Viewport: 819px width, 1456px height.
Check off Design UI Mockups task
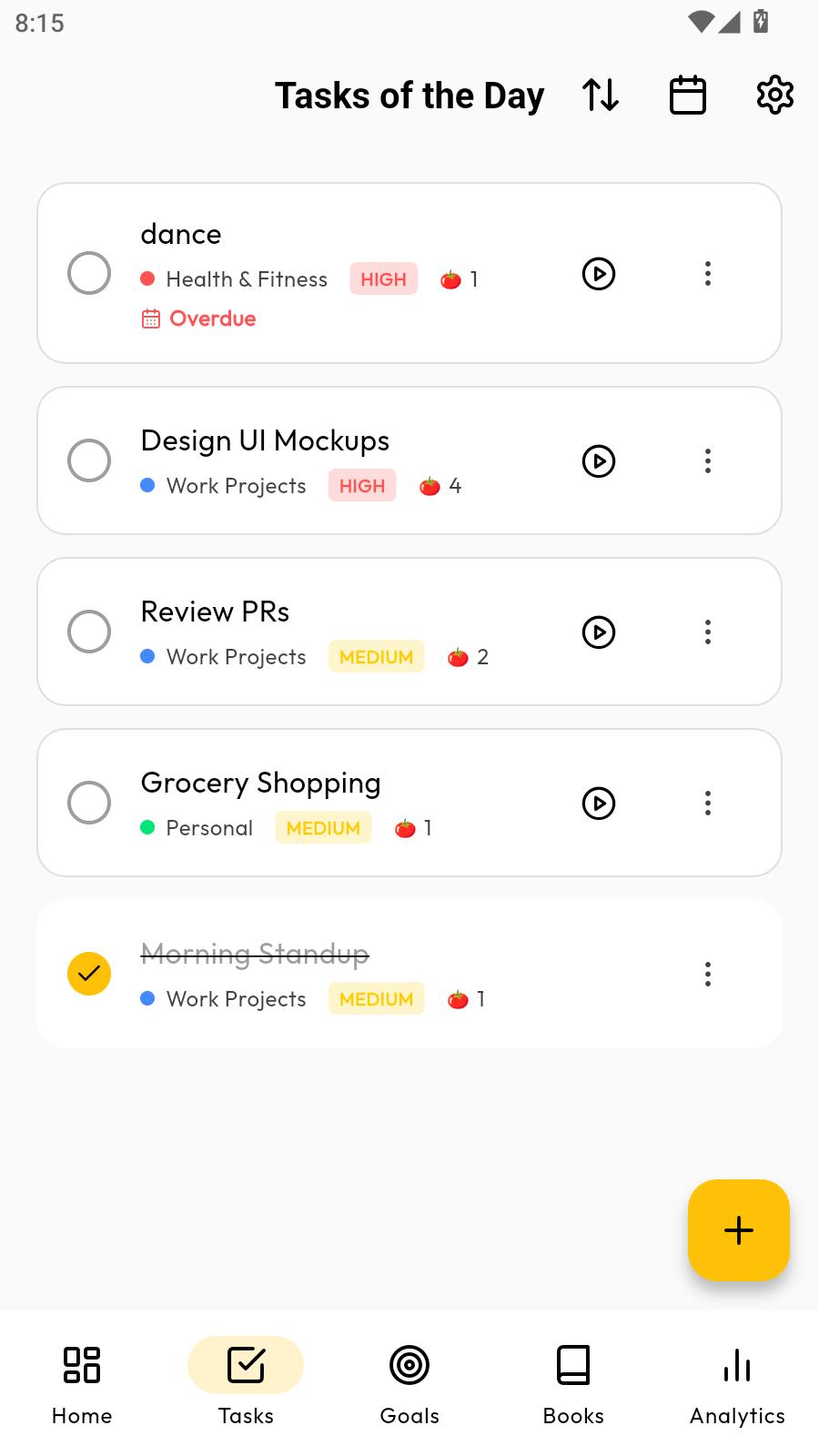(89, 460)
